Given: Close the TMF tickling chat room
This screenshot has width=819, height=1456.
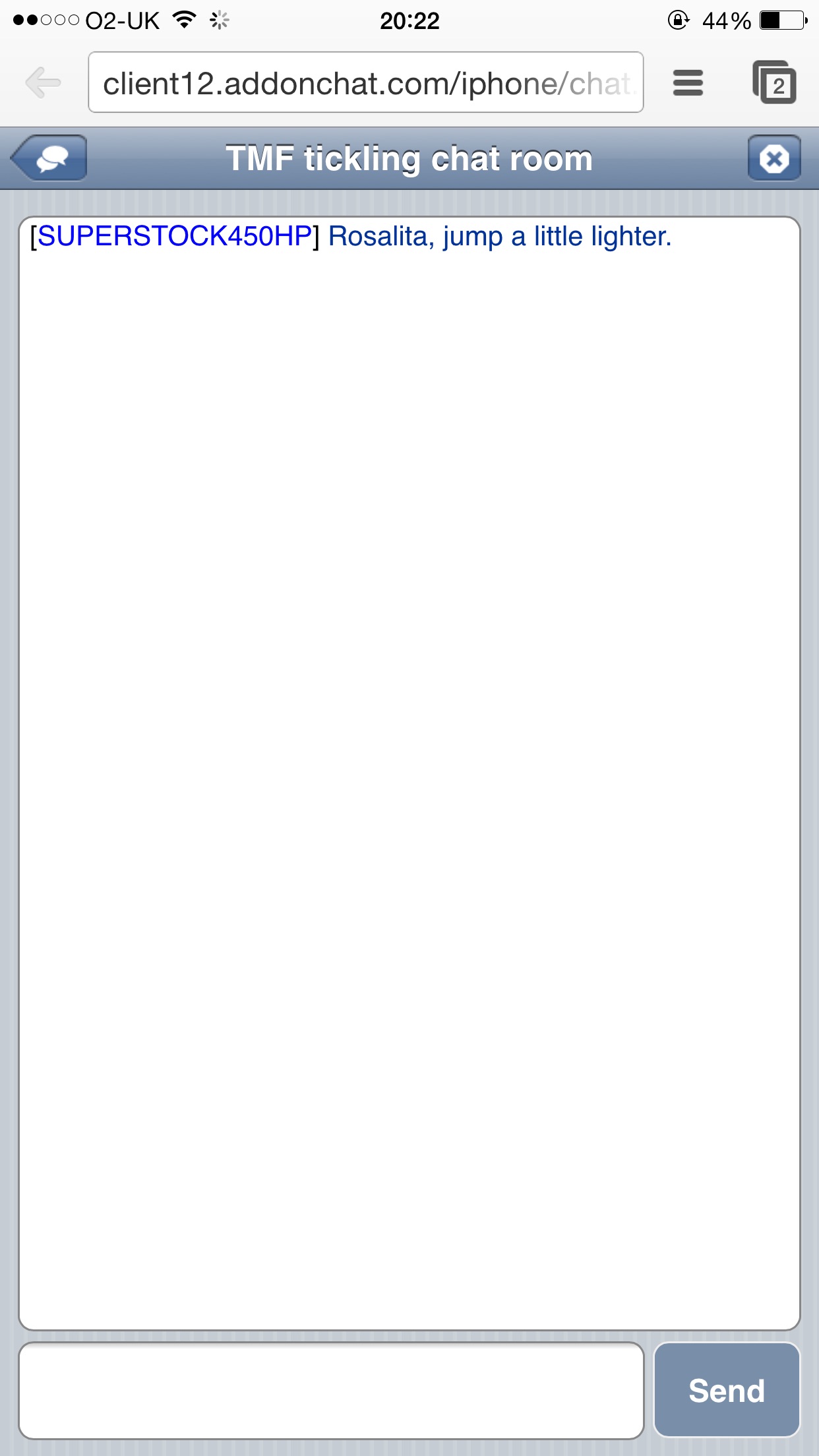Looking at the screenshot, I should pos(773,158).
